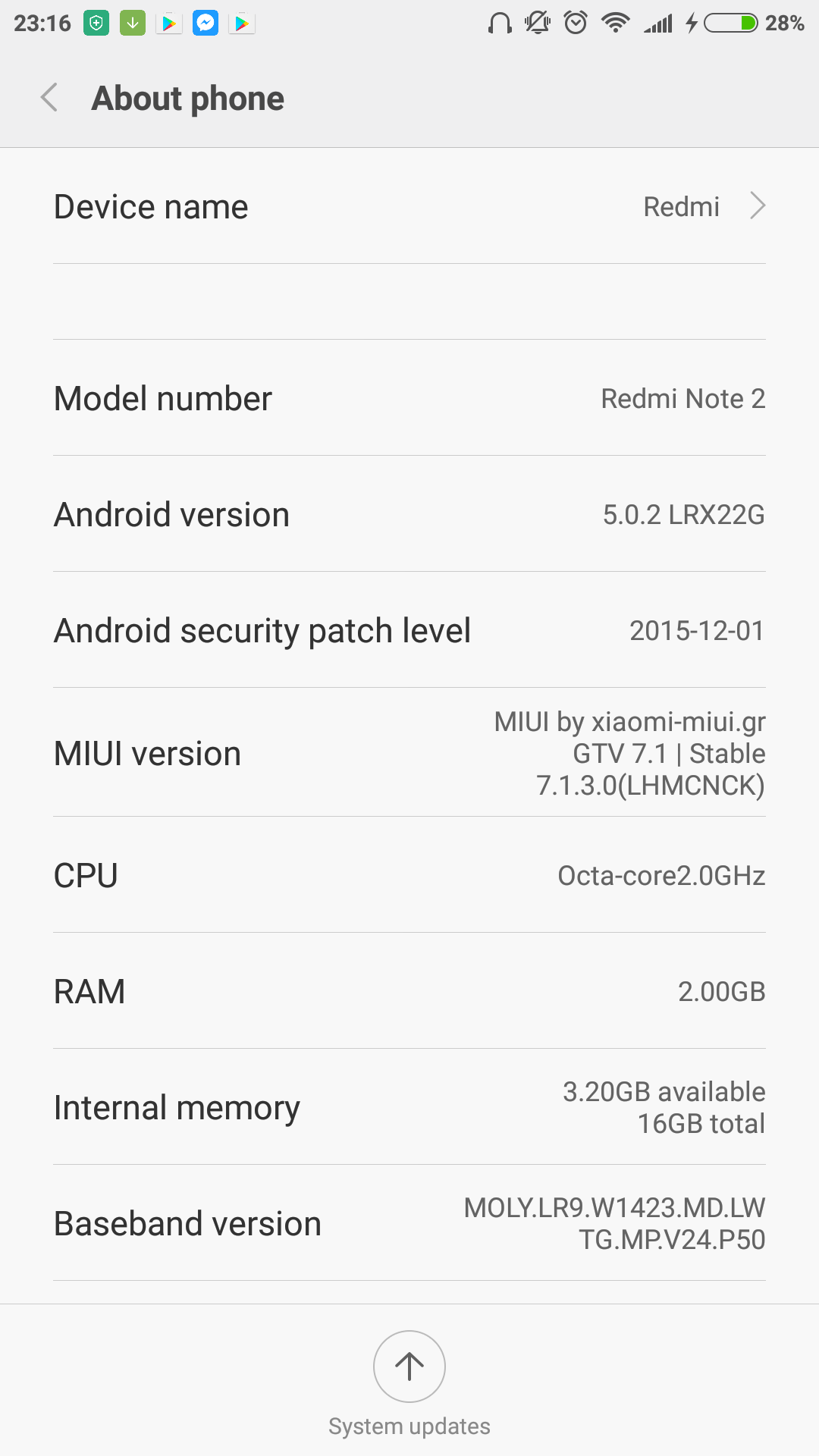Image resolution: width=819 pixels, height=1456 pixels.
Task: Go back from About phone
Action: [49, 98]
